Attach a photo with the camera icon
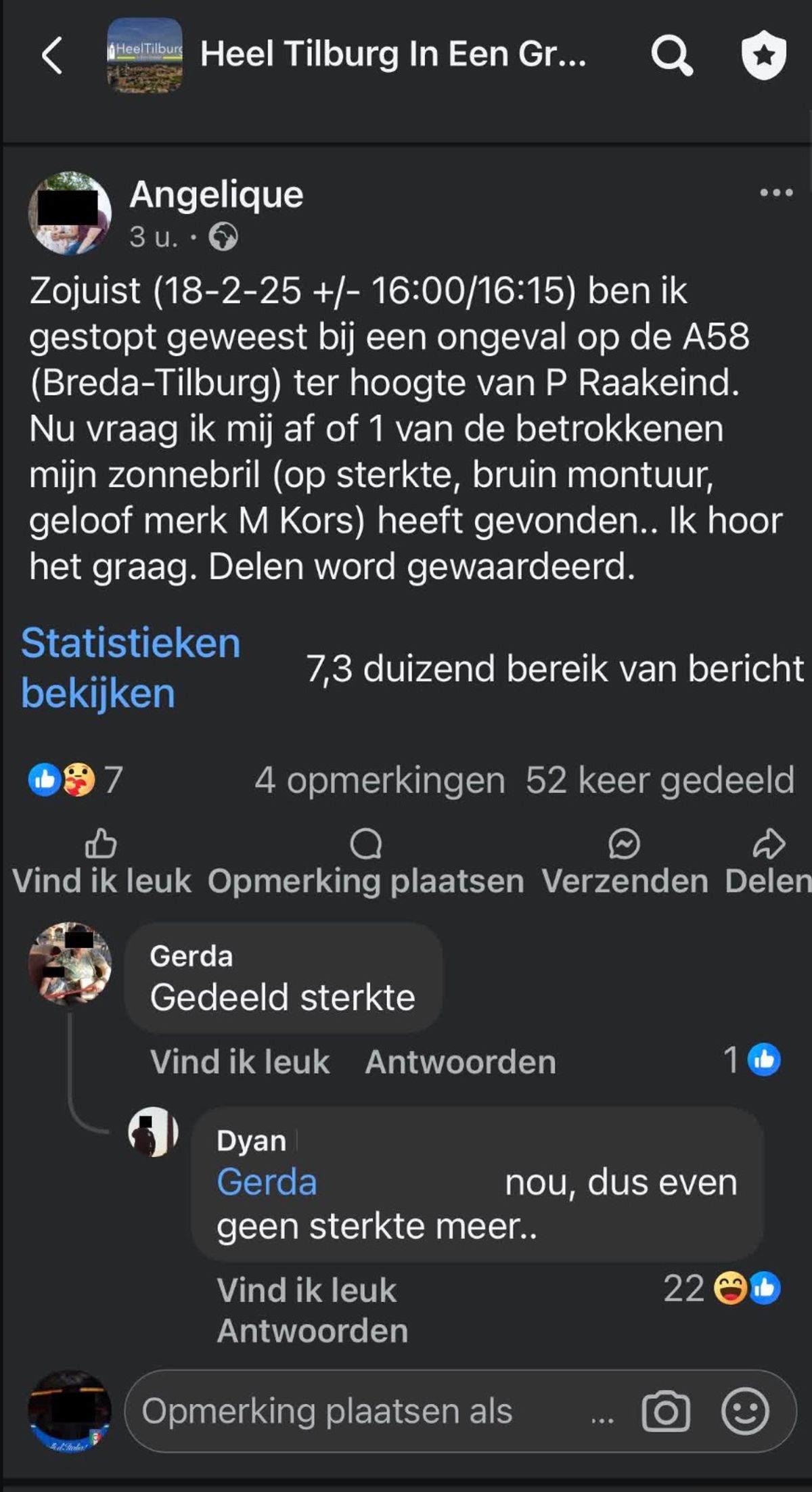This screenshot has width=812, height=1492. pos(665,1411)
